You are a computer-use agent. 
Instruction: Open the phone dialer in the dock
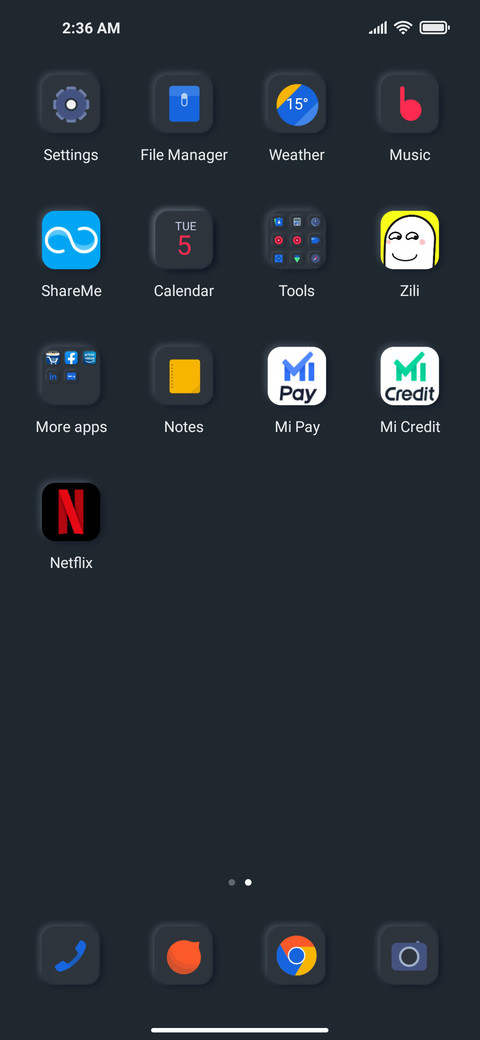coord(70,956)
